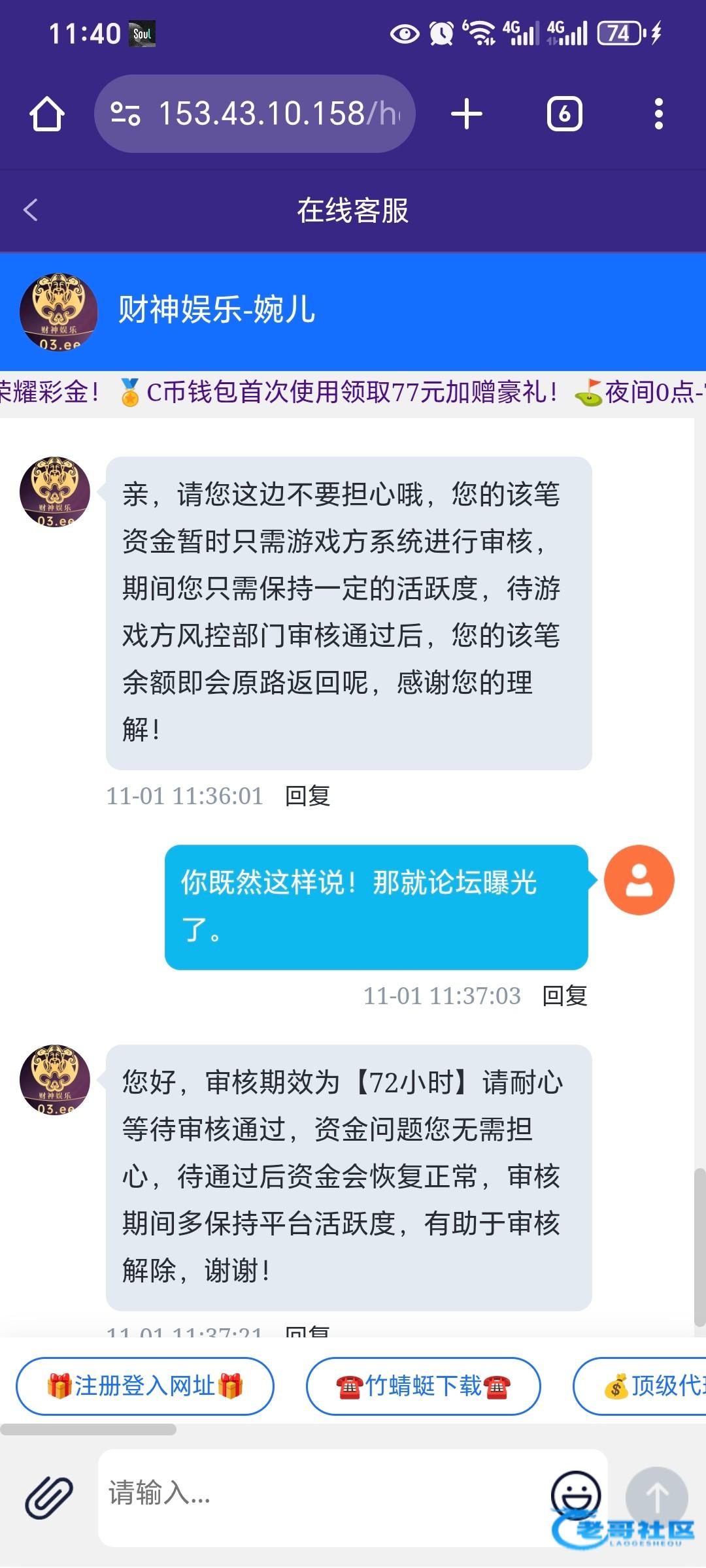Open a new browser tab
The height and width of the screenshot is (1568, 706).
click(x=467, y=114)
